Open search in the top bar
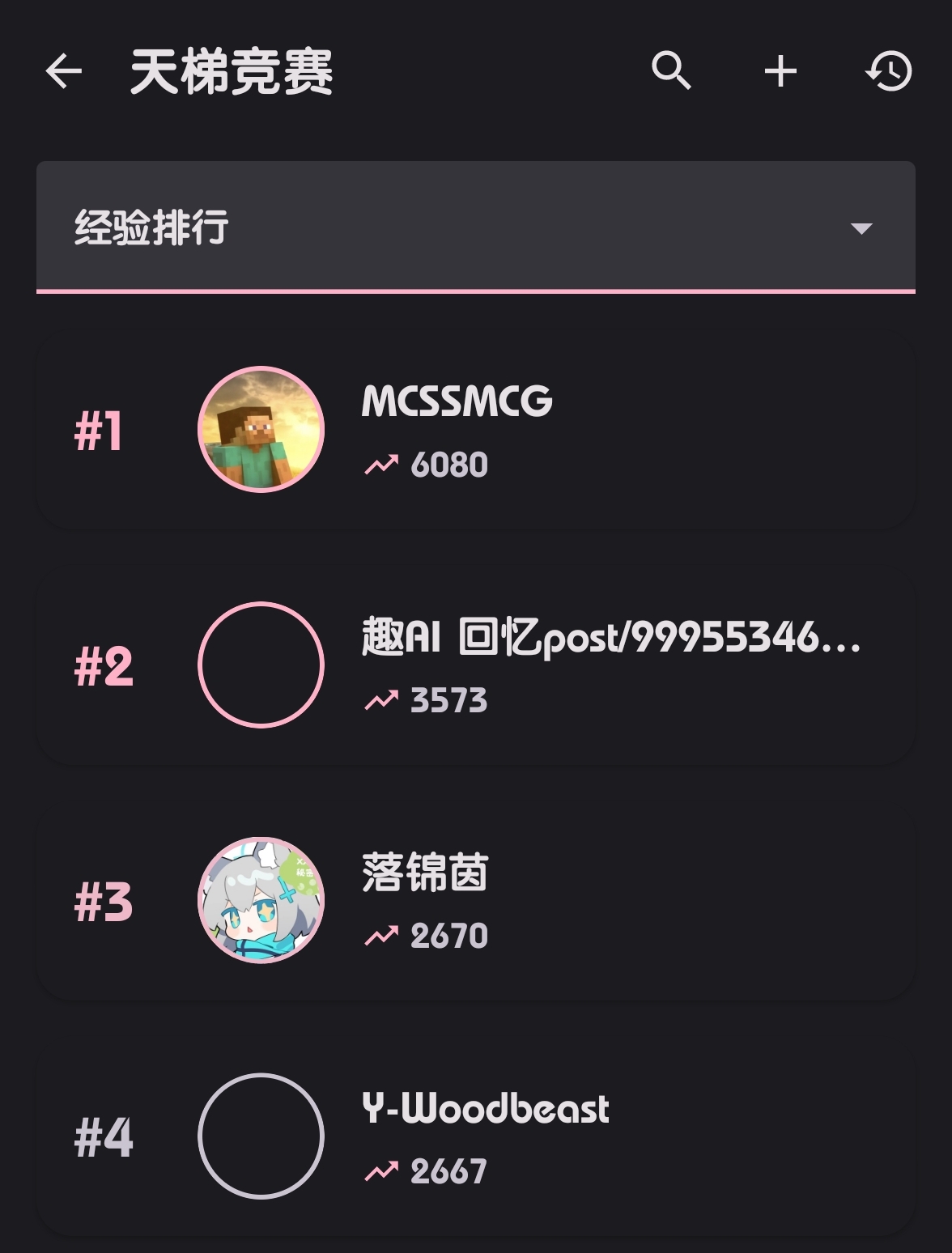Viewport: 952px width, 1253px height. [x=671, y=71]
